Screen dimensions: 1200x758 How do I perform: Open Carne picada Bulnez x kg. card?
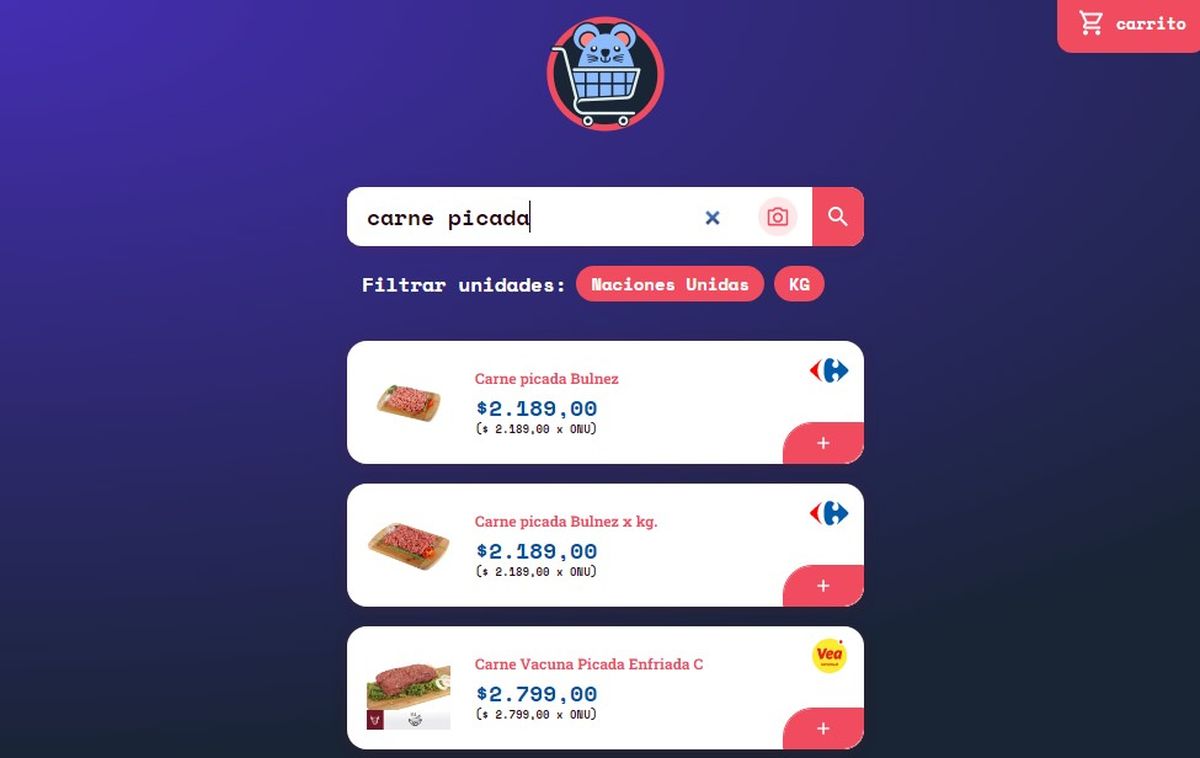(x=565, y=522)
